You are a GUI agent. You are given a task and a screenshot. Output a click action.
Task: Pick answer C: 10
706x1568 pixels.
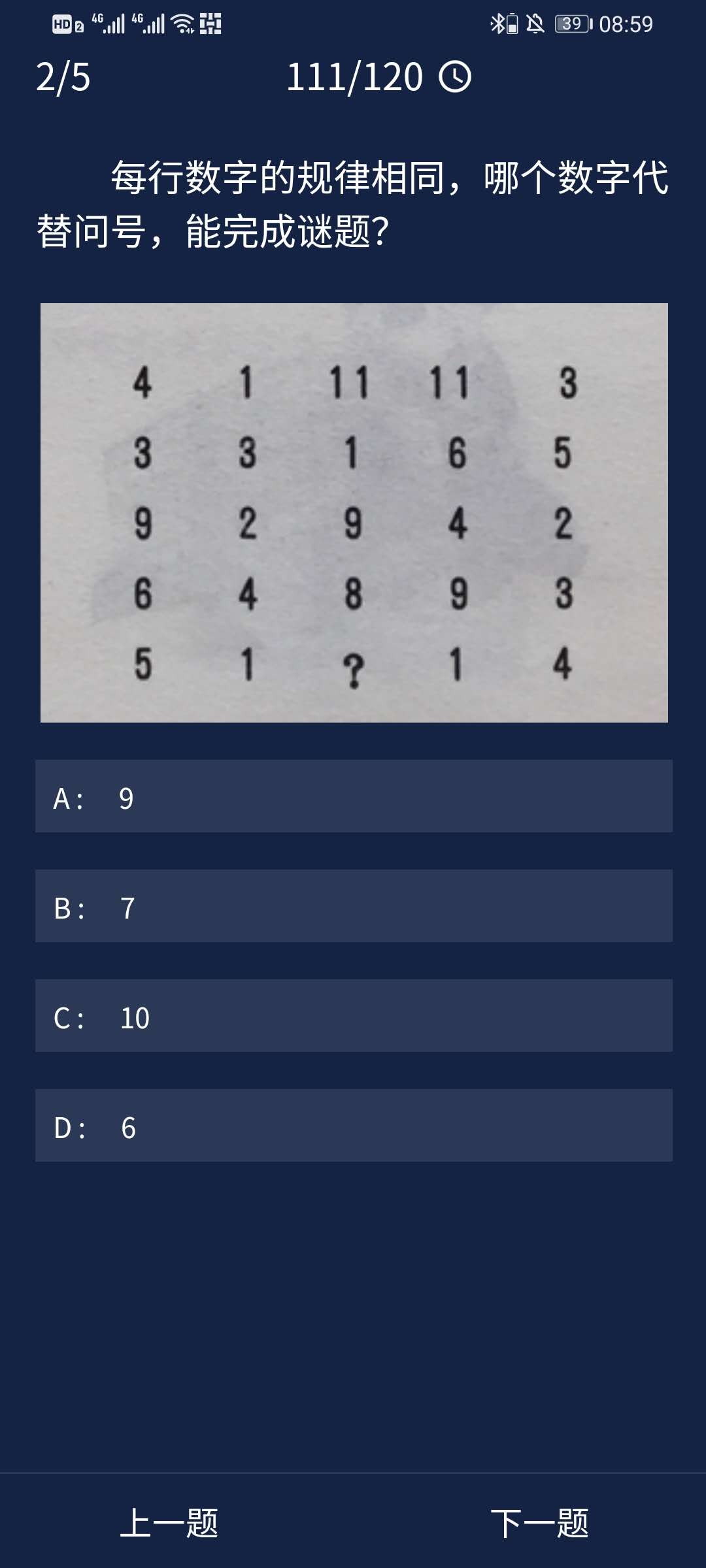click(x=353, y=1016)
